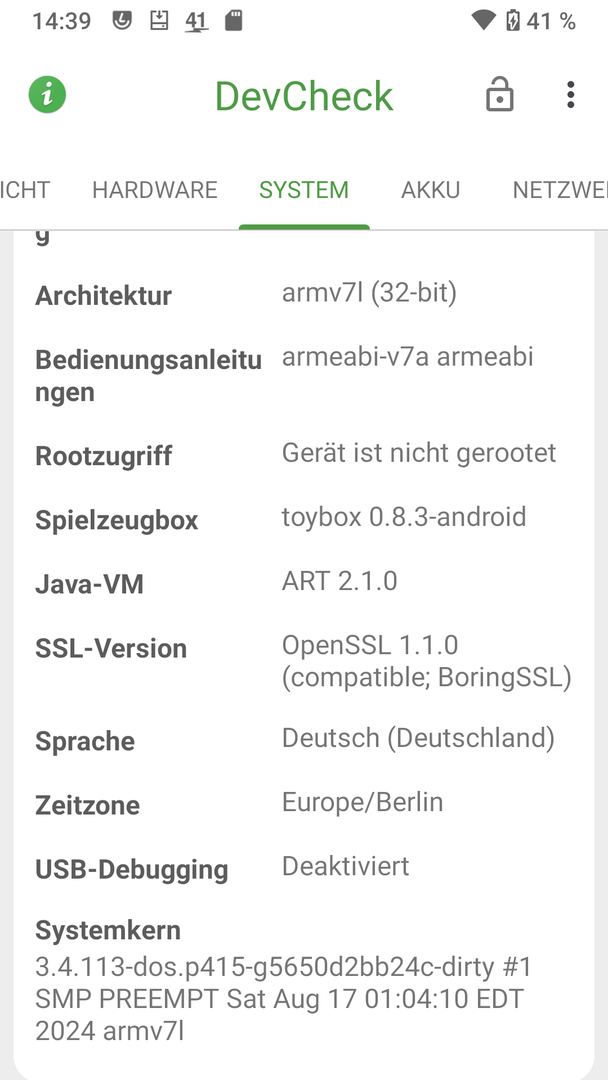Open the green info icon
The image size is (608, 1080).
coord(47,96)
